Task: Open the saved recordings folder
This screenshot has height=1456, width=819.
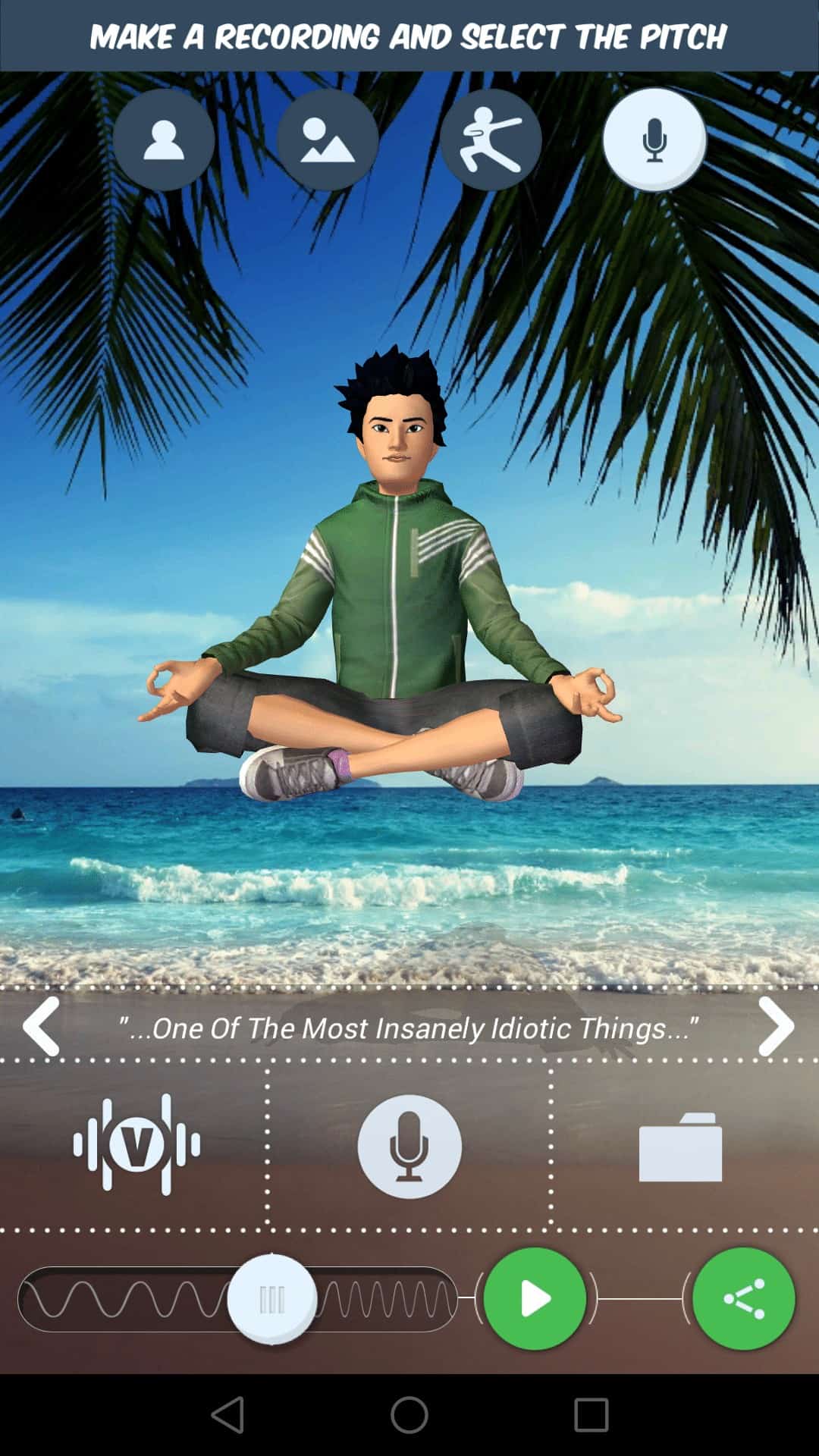Action: pos(680,1147)
